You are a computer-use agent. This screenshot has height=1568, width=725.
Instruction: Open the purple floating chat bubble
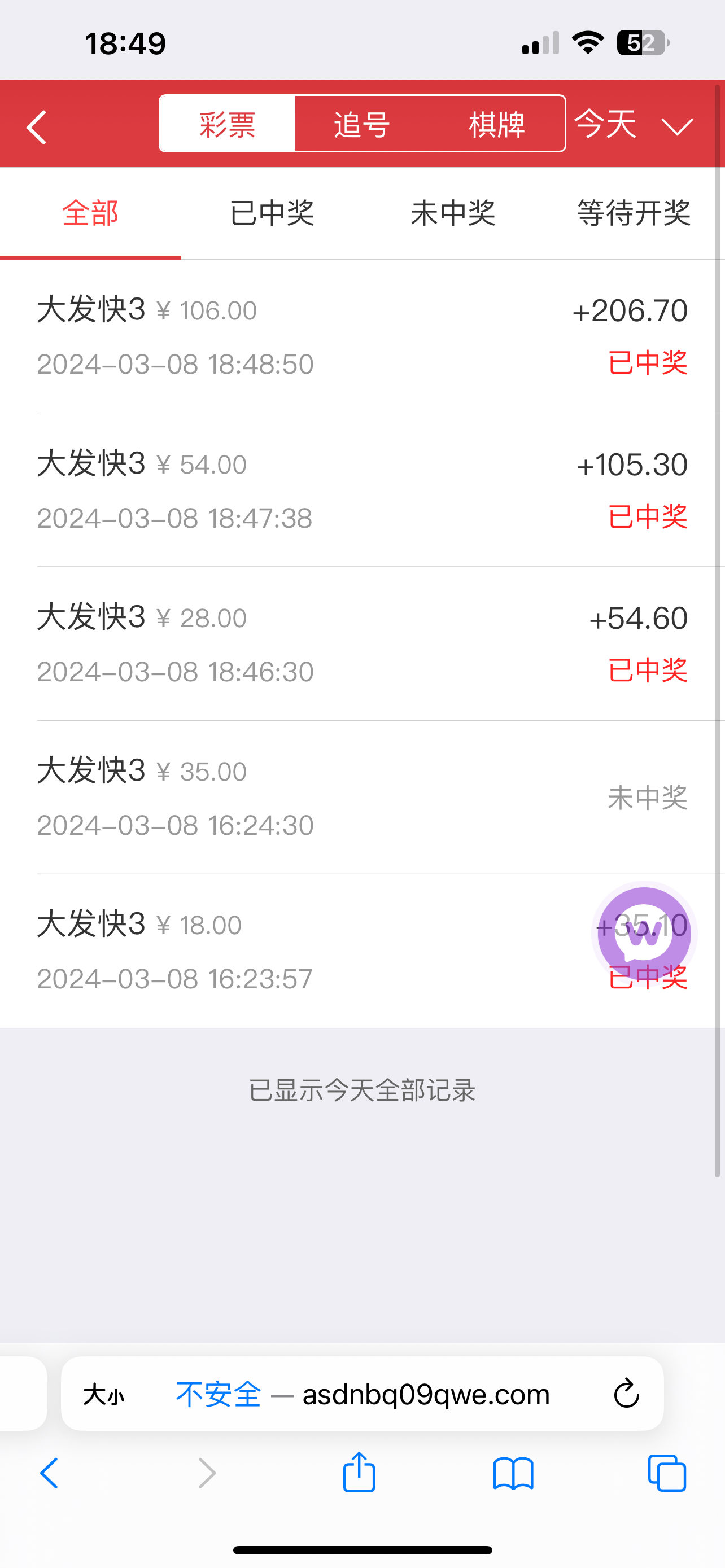[644, 933]
